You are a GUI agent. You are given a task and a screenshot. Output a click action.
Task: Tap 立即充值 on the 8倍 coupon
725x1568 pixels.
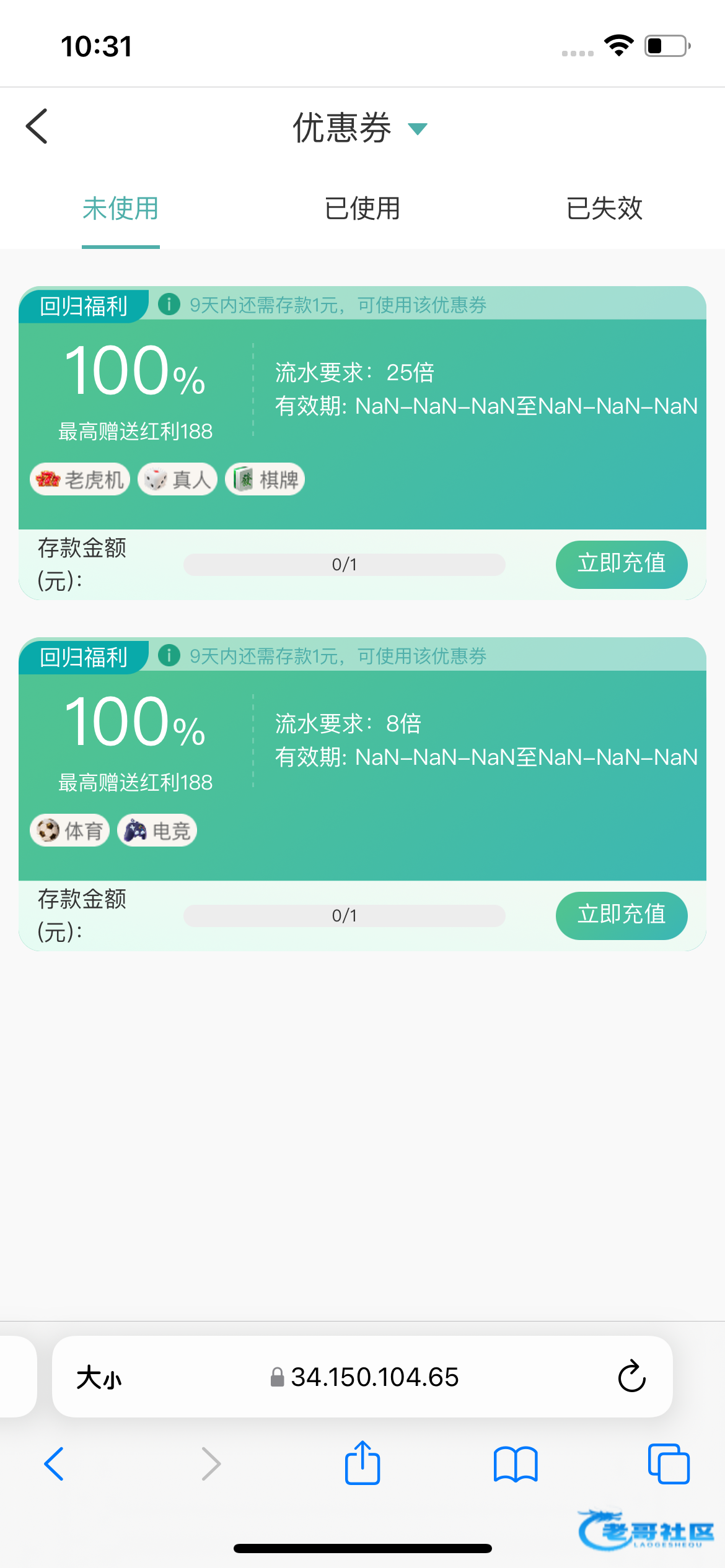tap(621, 915)
